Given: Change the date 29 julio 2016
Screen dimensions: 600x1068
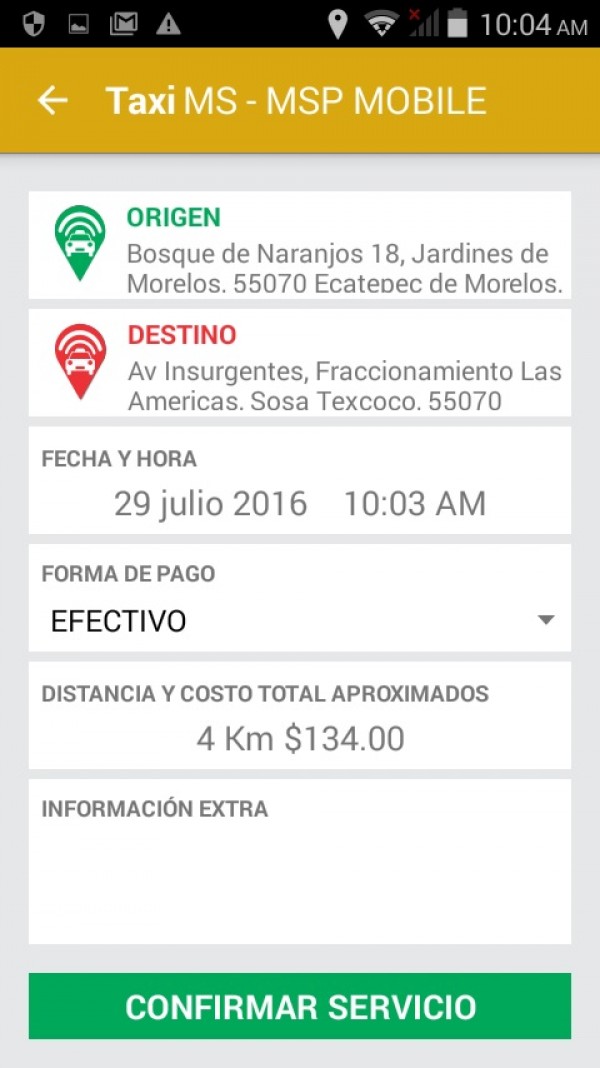Looking at the screenshot, I should (x=210, y=503).
